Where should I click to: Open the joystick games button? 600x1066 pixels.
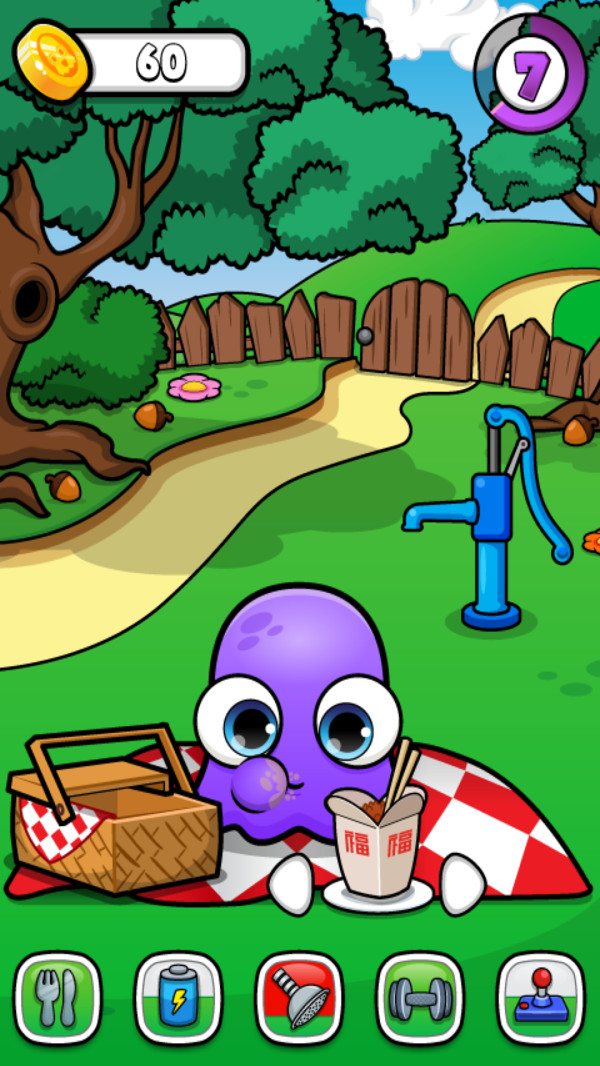point(541,997)
